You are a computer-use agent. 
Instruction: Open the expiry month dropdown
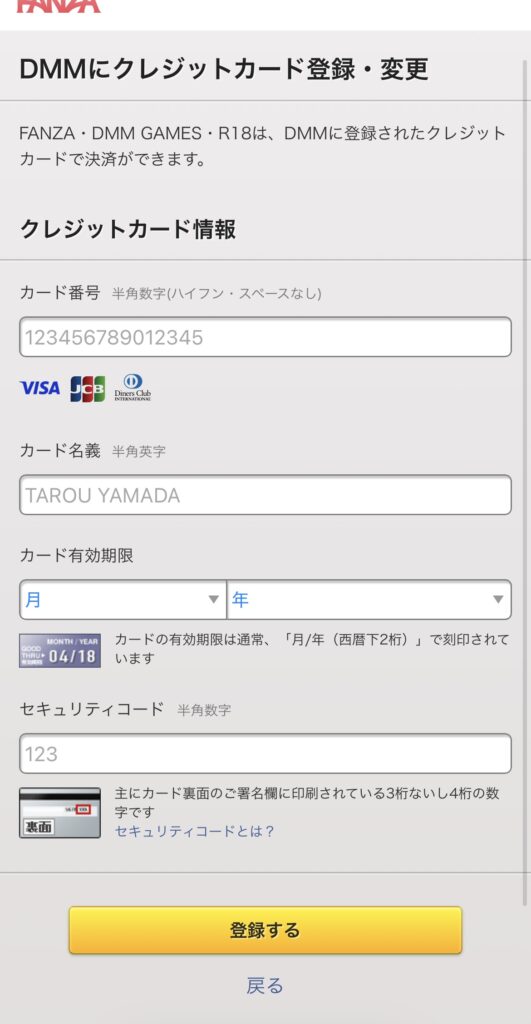[123, 600]
